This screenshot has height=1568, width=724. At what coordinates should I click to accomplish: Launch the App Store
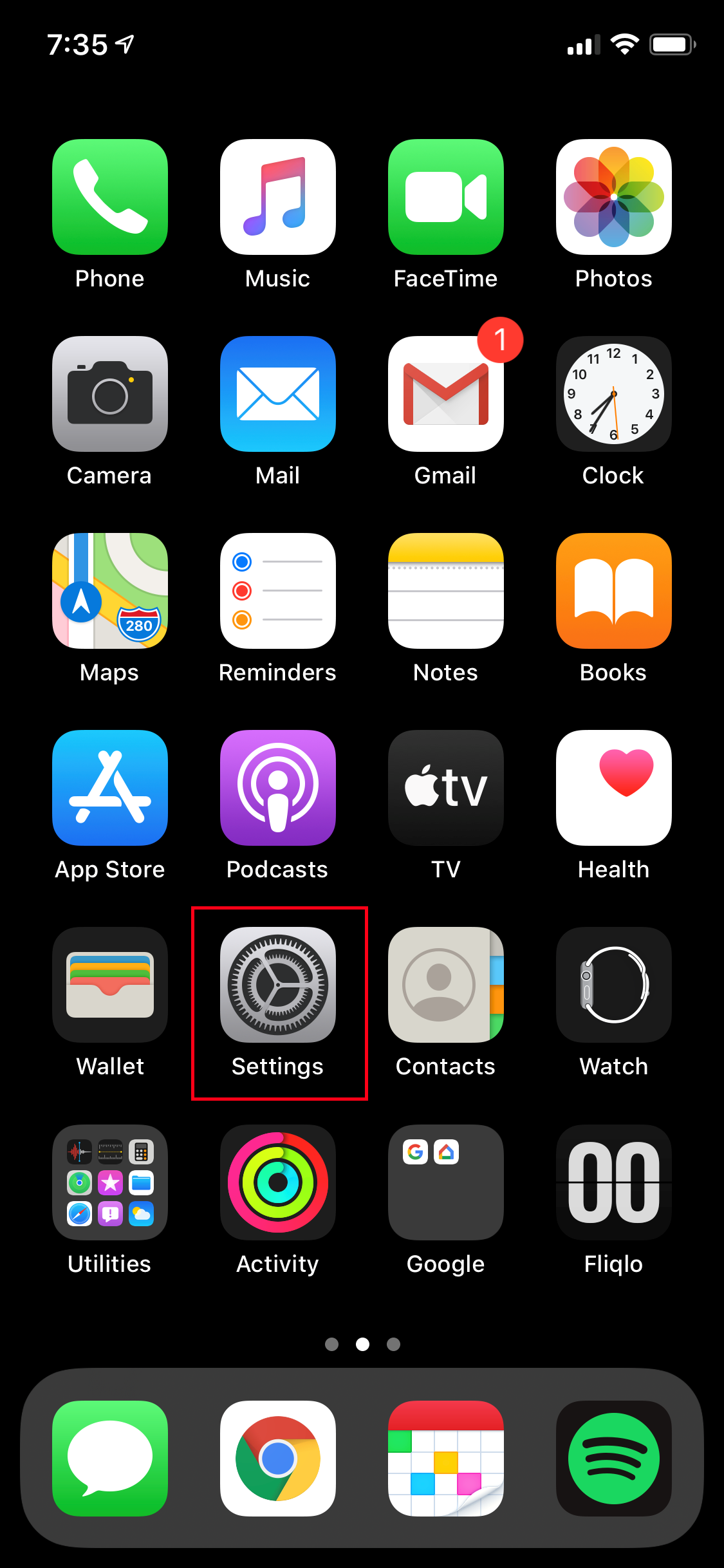point(110,788)
